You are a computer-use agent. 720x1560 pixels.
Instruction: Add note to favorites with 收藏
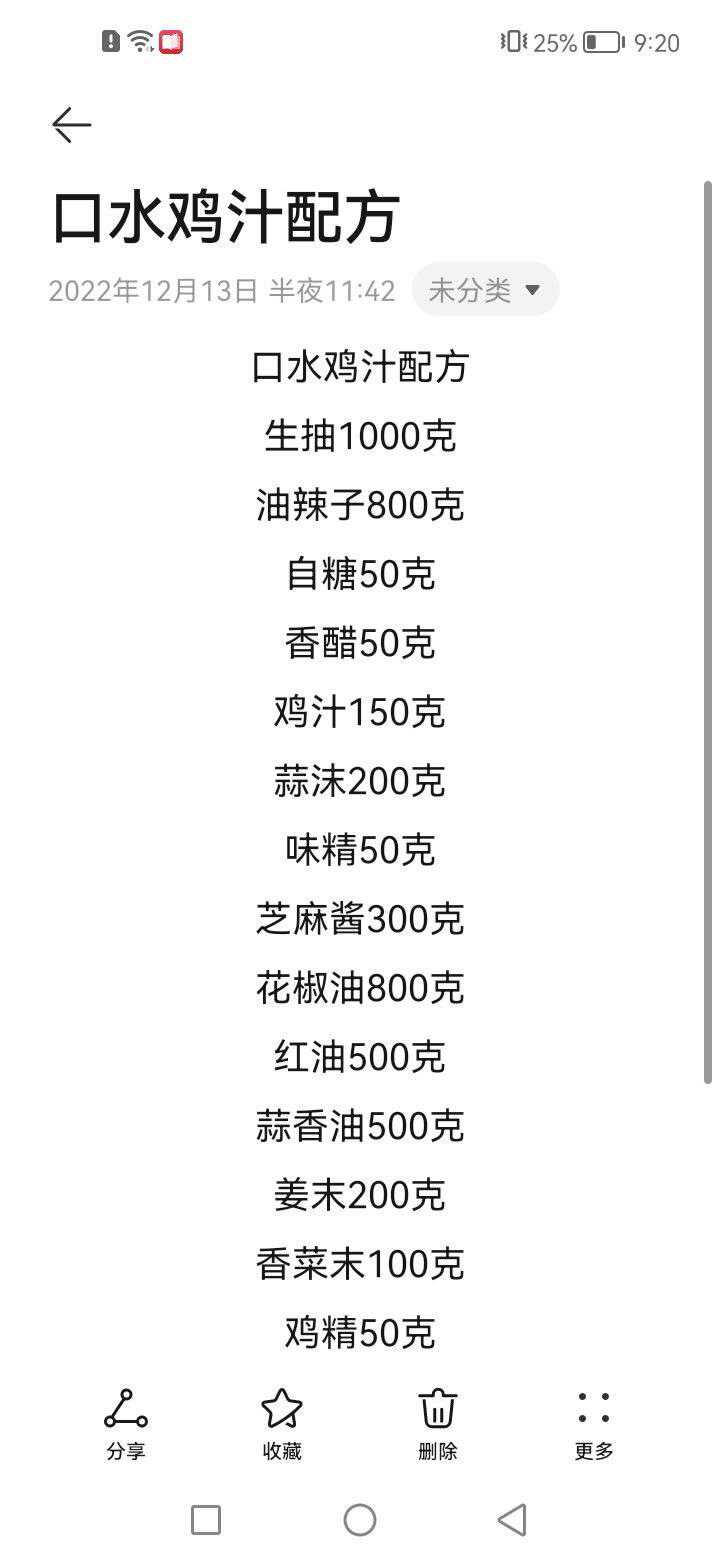[282, 1424]
